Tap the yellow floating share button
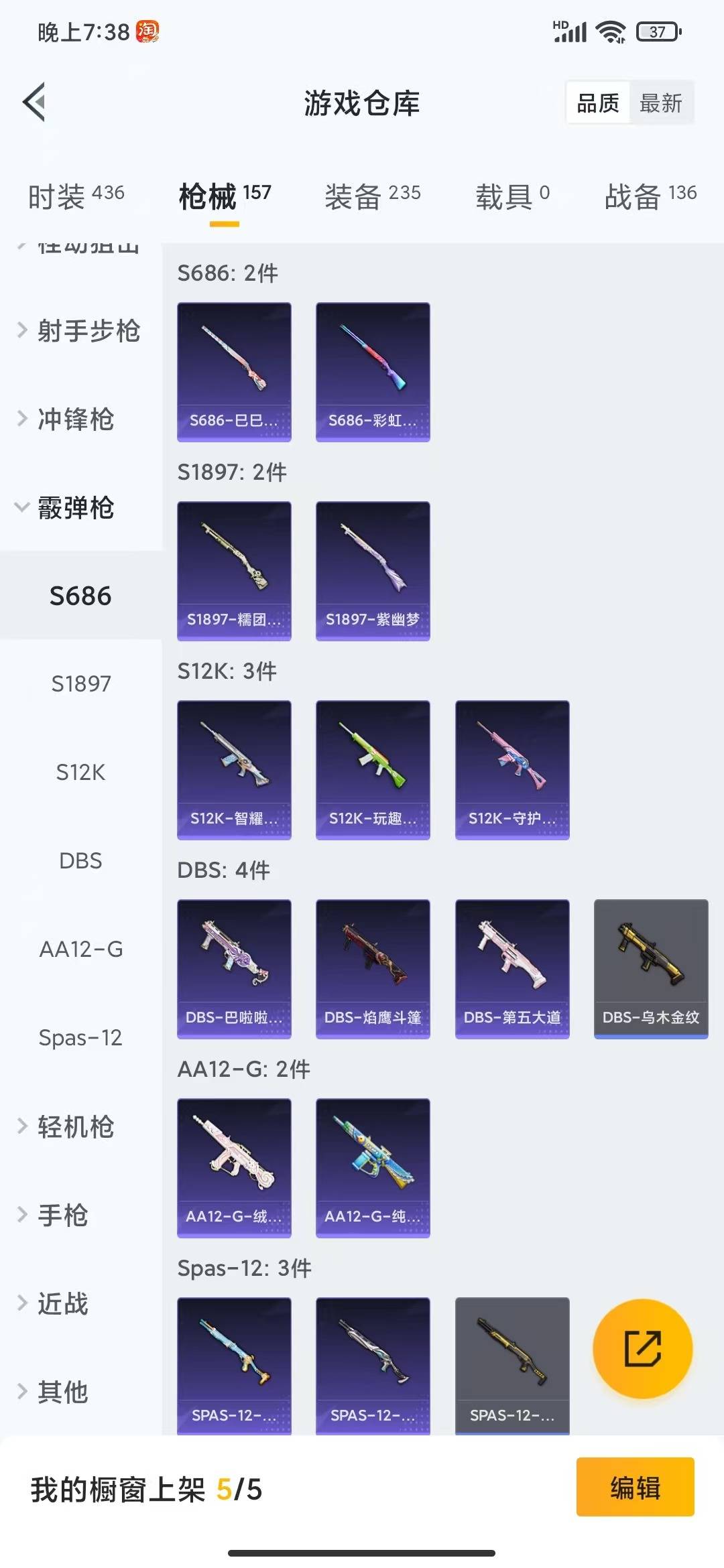Image resolution: width=724 pixels, height=1568 pixels. click(642, 1348)
